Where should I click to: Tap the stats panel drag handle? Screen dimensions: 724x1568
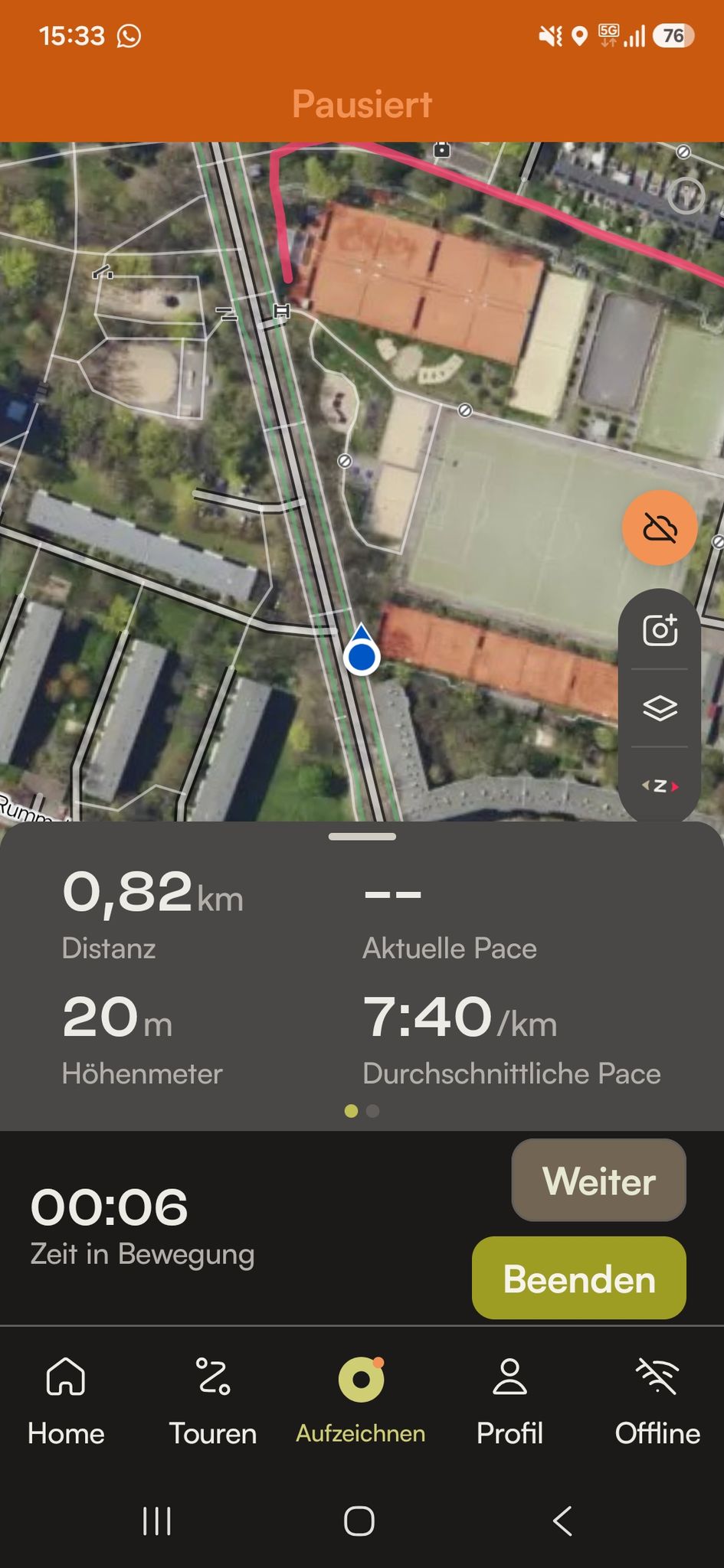point(362,837)
